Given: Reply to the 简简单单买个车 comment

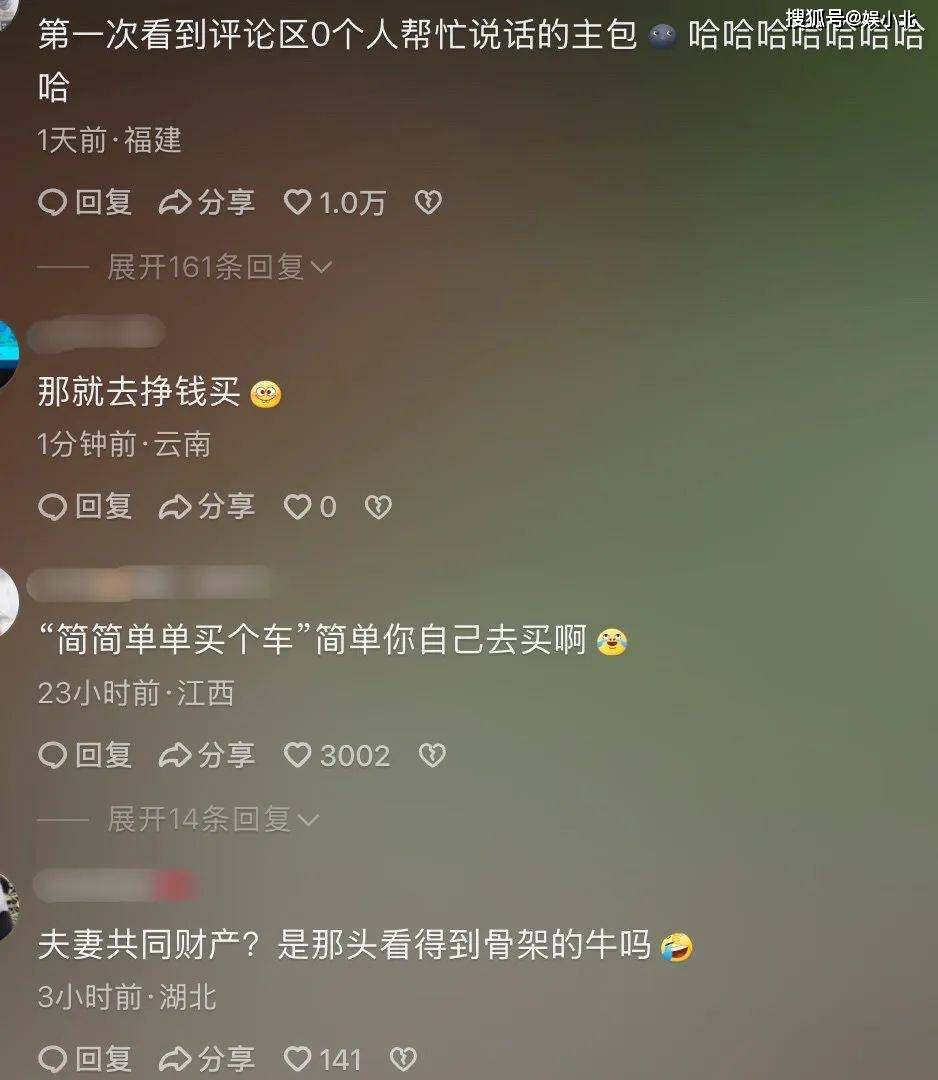Looking at the screenshot, I should tap(85, 755).
